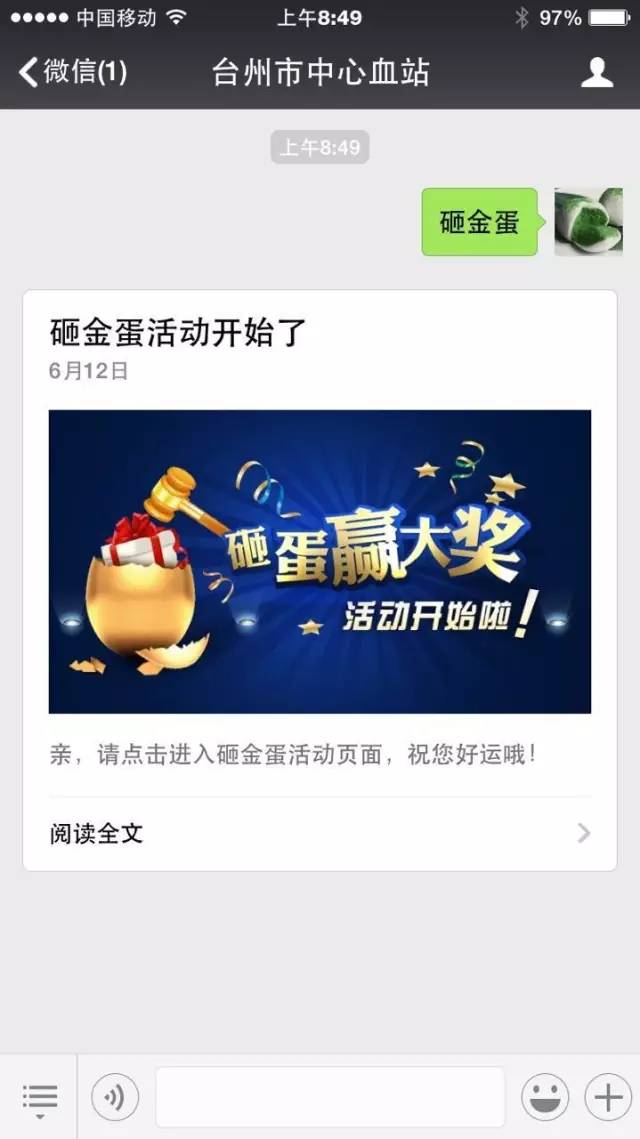Tap 阅读全文 to read the full article

coord(319,833)
